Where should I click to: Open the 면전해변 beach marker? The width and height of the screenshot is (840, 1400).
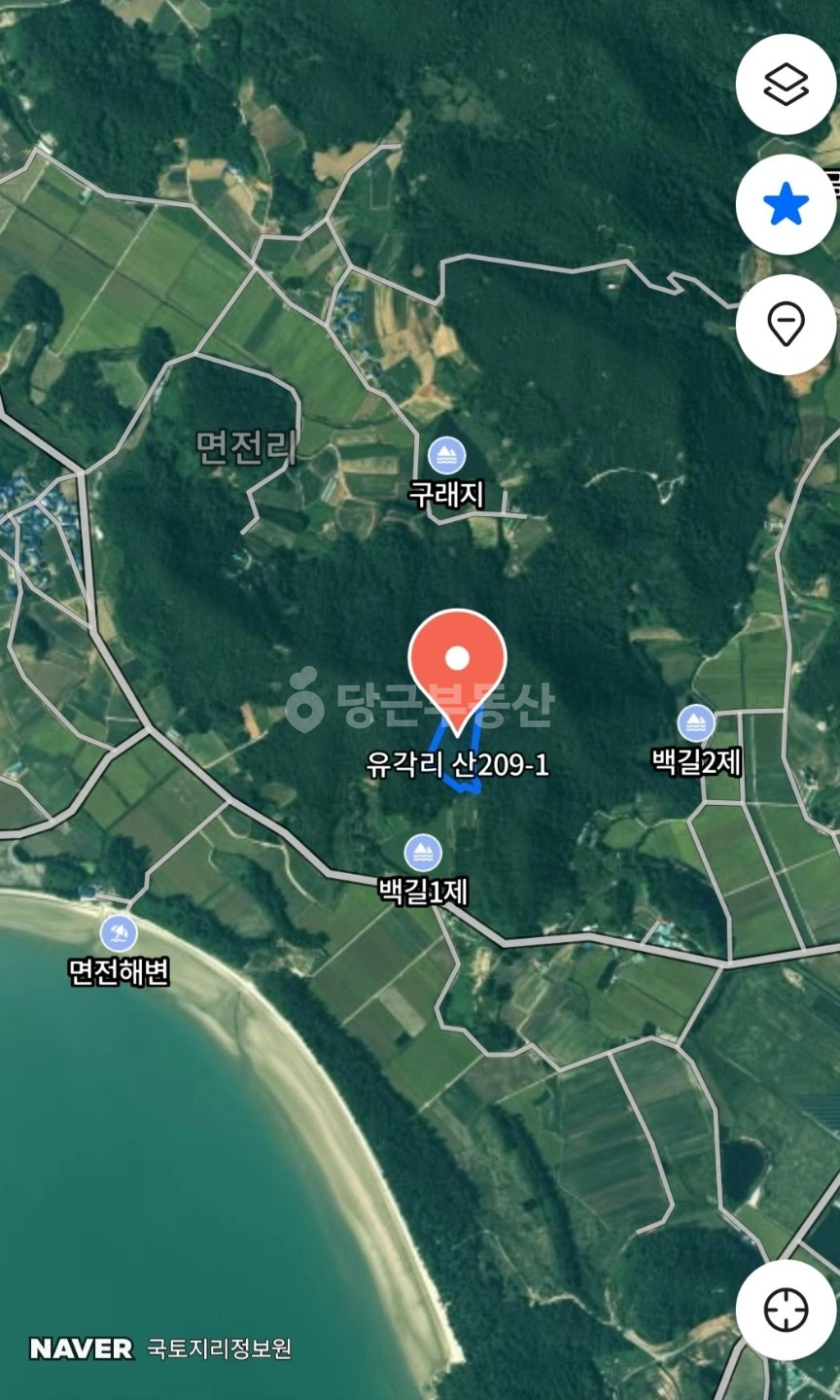[x=119, y=933]
